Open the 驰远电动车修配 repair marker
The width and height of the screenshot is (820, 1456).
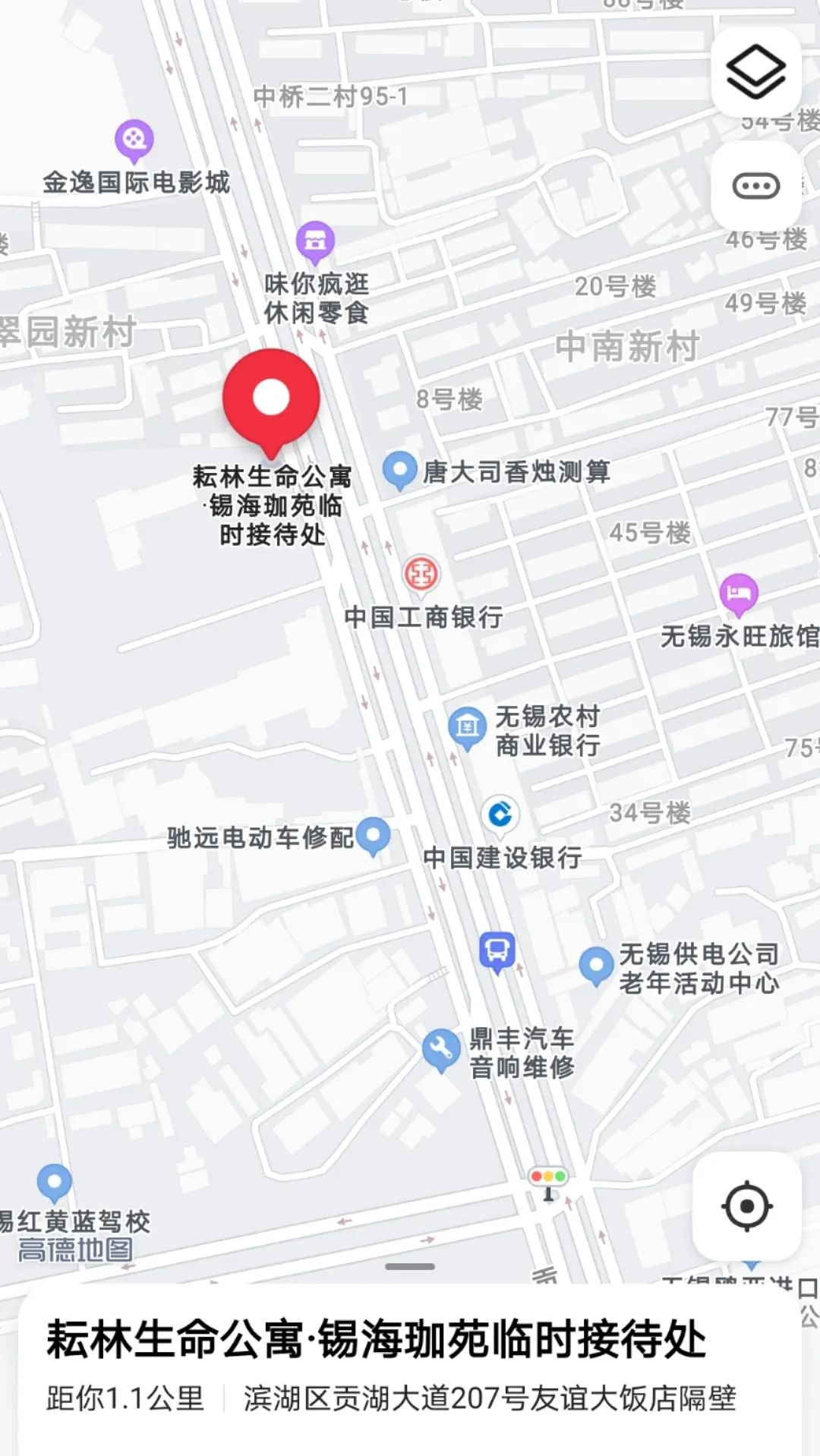[373, 836]
